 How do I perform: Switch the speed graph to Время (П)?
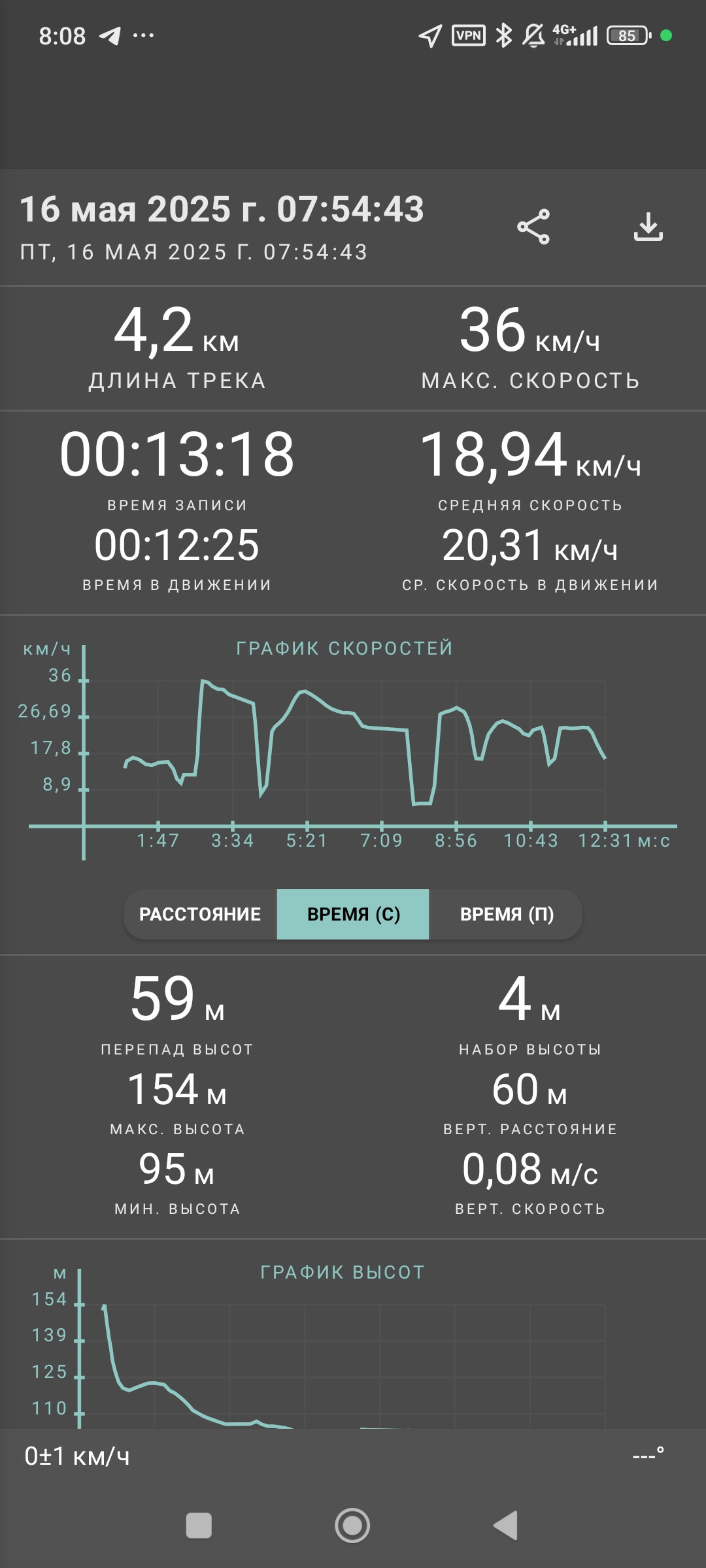pyautogui.click(x=506, y=914)
